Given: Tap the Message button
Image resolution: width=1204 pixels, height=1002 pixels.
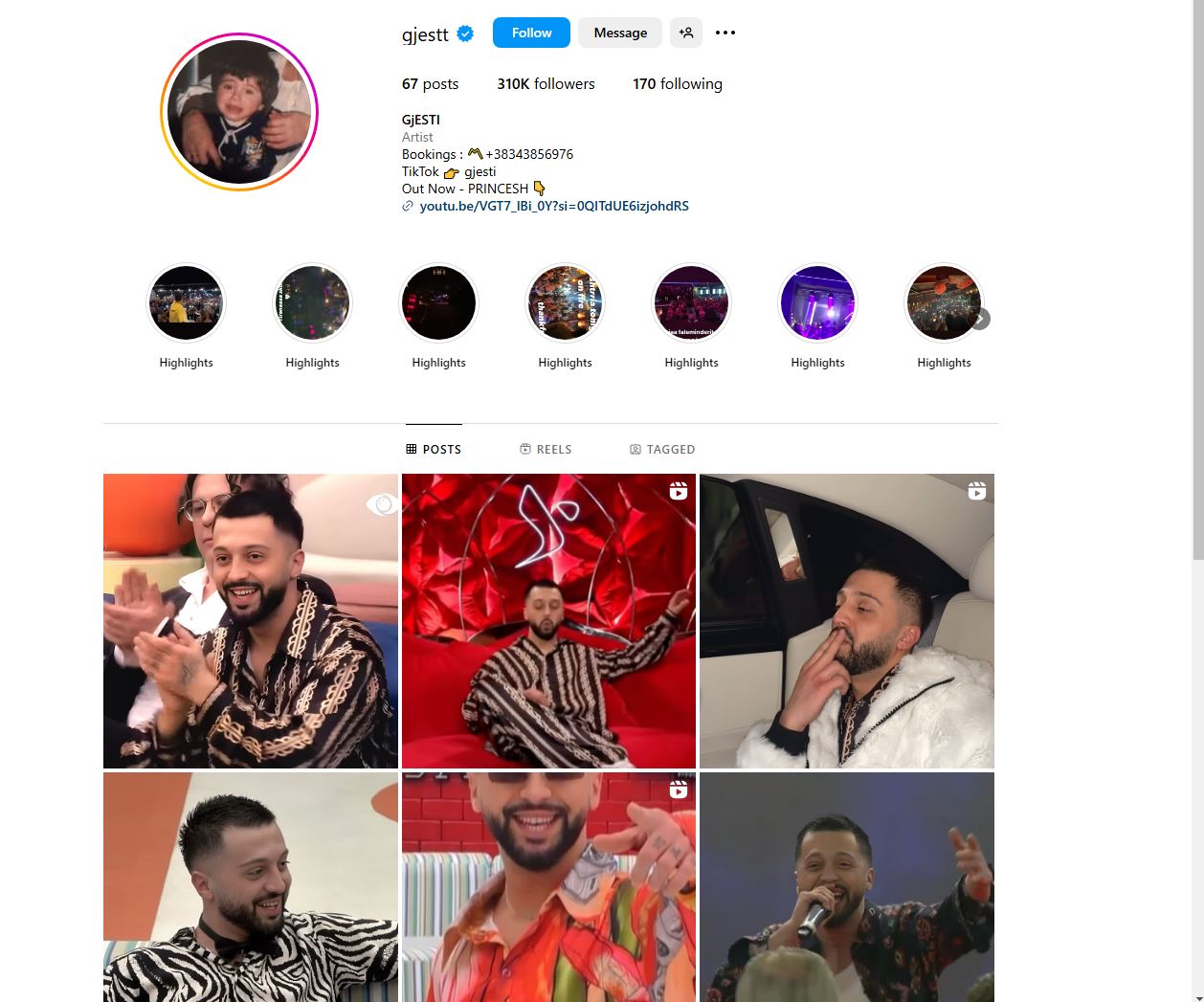Looking at the screenshot, I should pyautogui.click(x=619, y=33).
